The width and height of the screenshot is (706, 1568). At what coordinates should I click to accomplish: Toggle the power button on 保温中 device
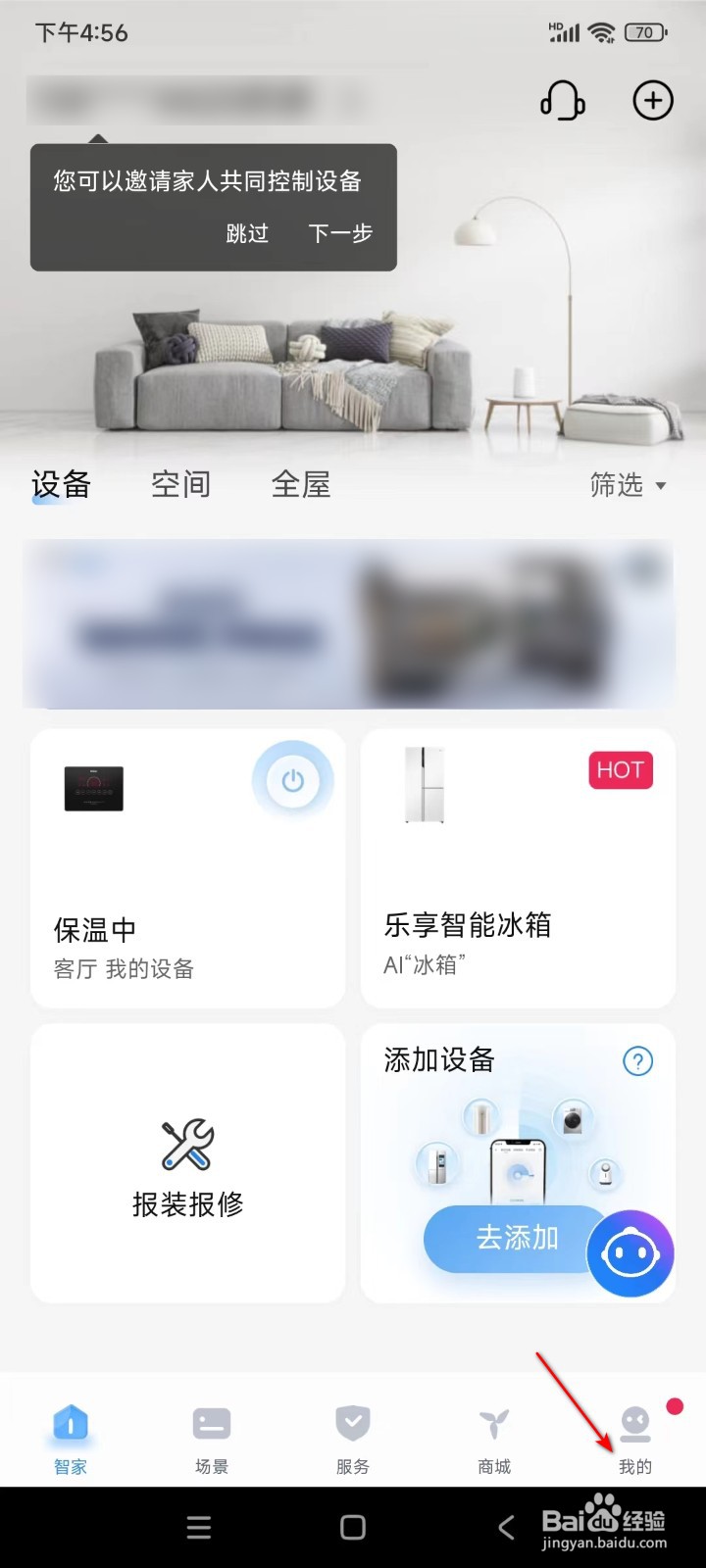(293, 779)
